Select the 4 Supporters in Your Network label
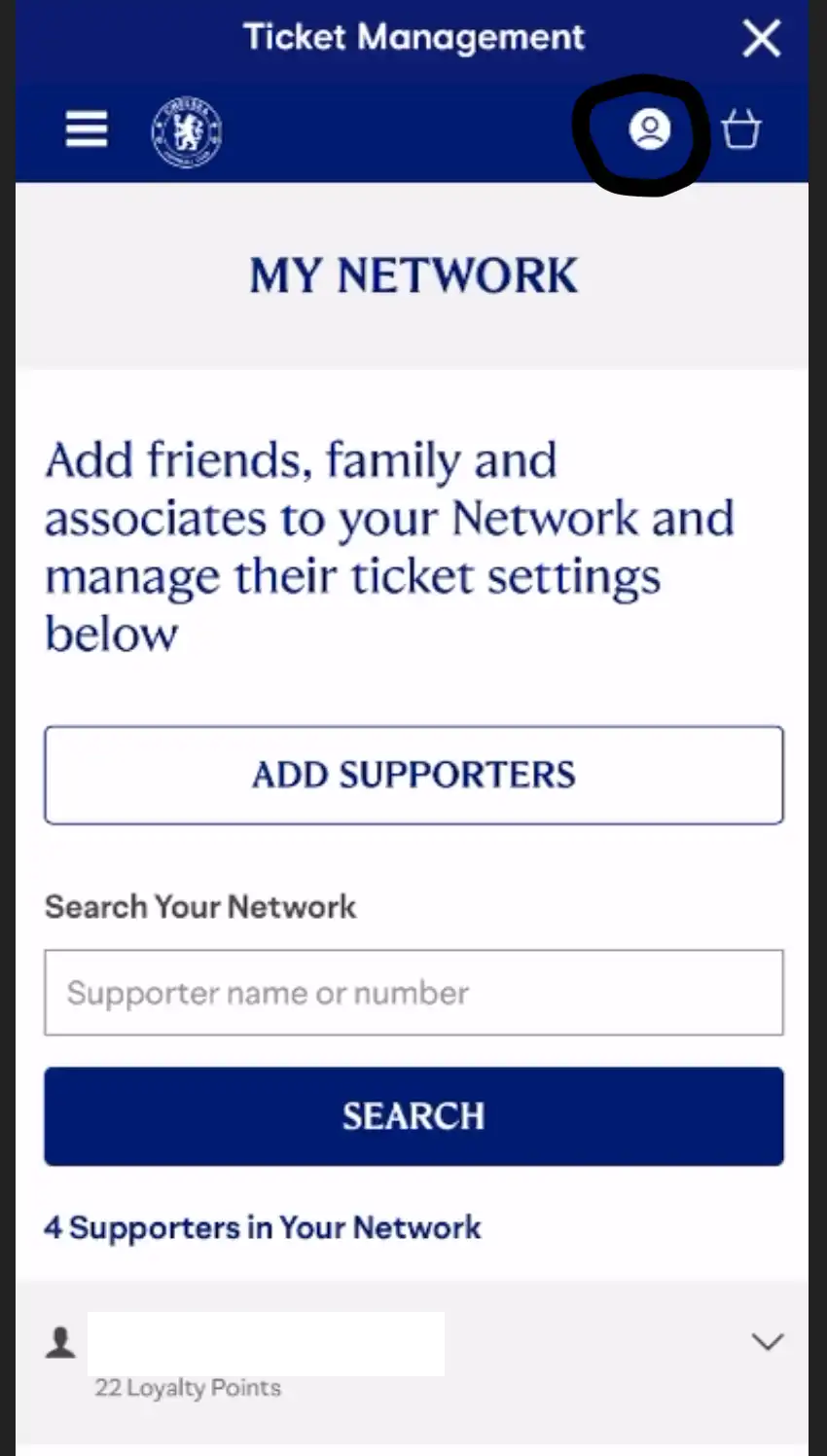The image size is (827, 1456). [x=263, y=1227]
